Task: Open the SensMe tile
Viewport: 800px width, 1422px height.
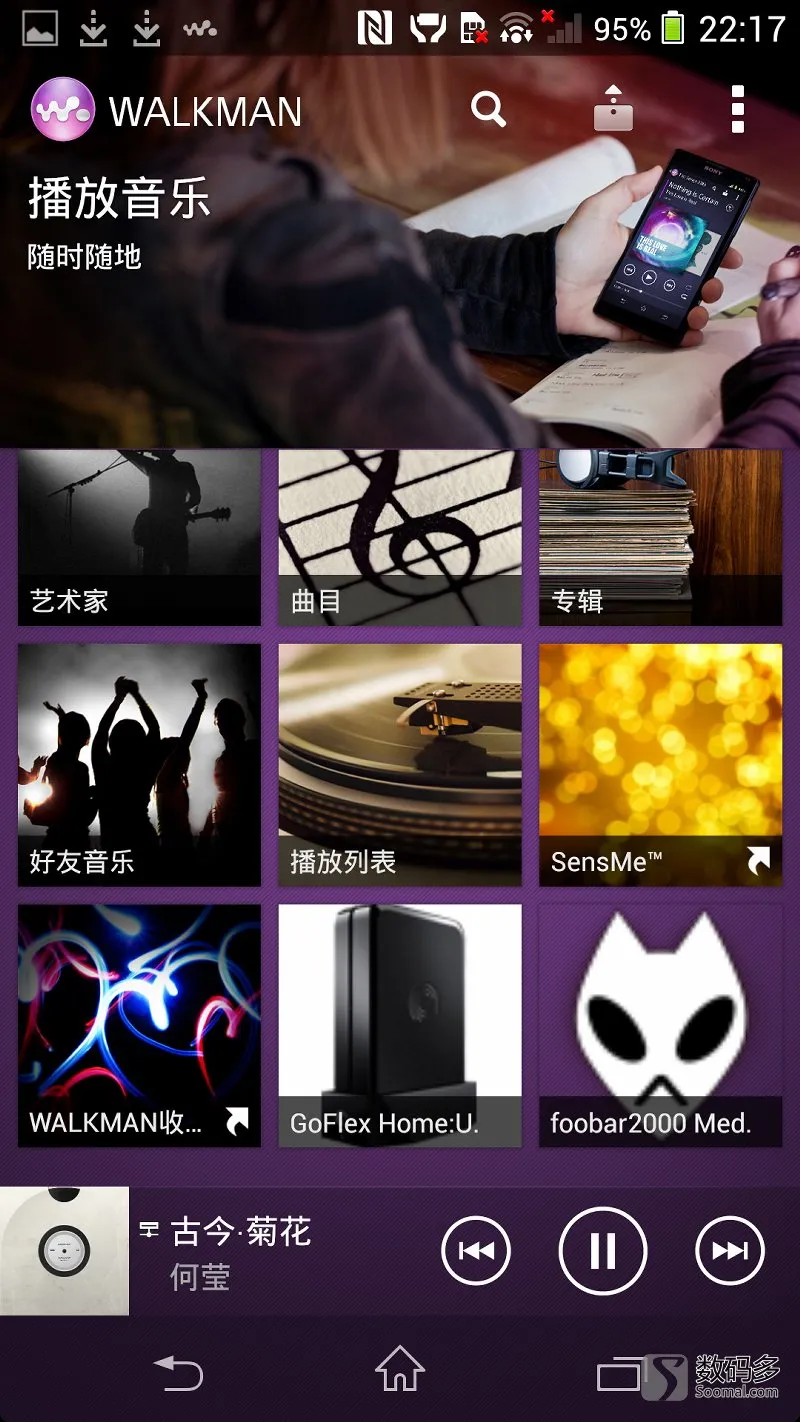Action: tap(660, 764)
